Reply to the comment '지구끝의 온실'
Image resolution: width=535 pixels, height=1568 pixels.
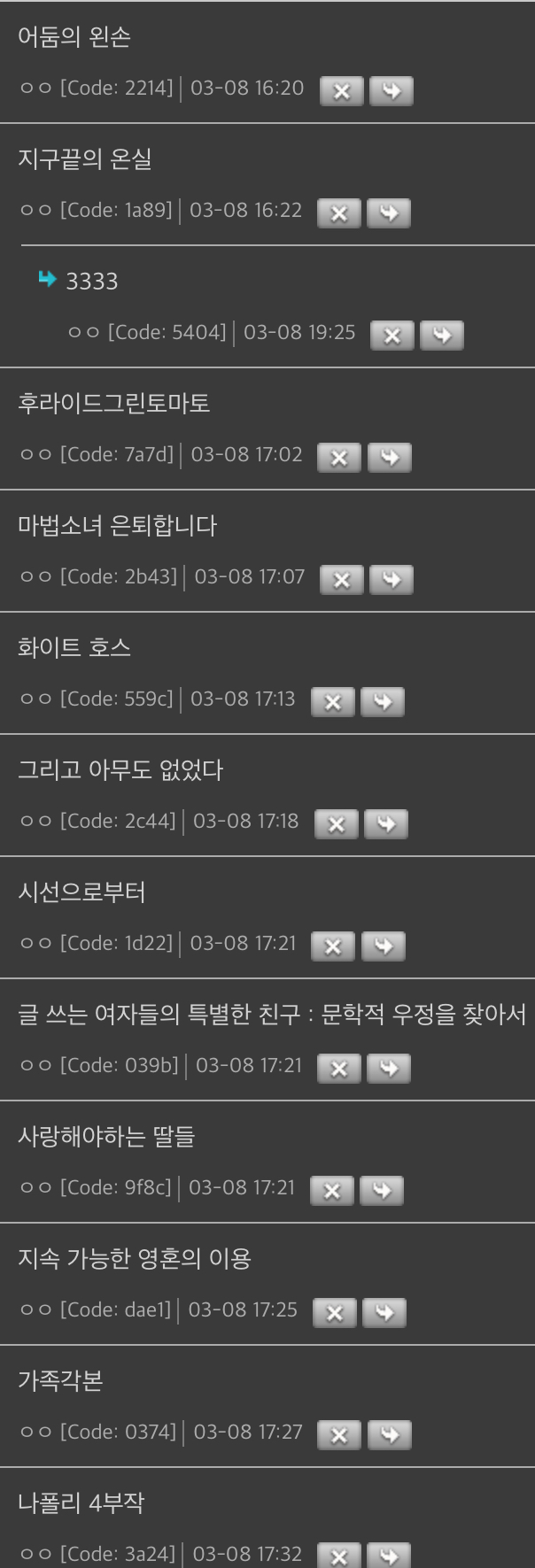pos(388,213)
